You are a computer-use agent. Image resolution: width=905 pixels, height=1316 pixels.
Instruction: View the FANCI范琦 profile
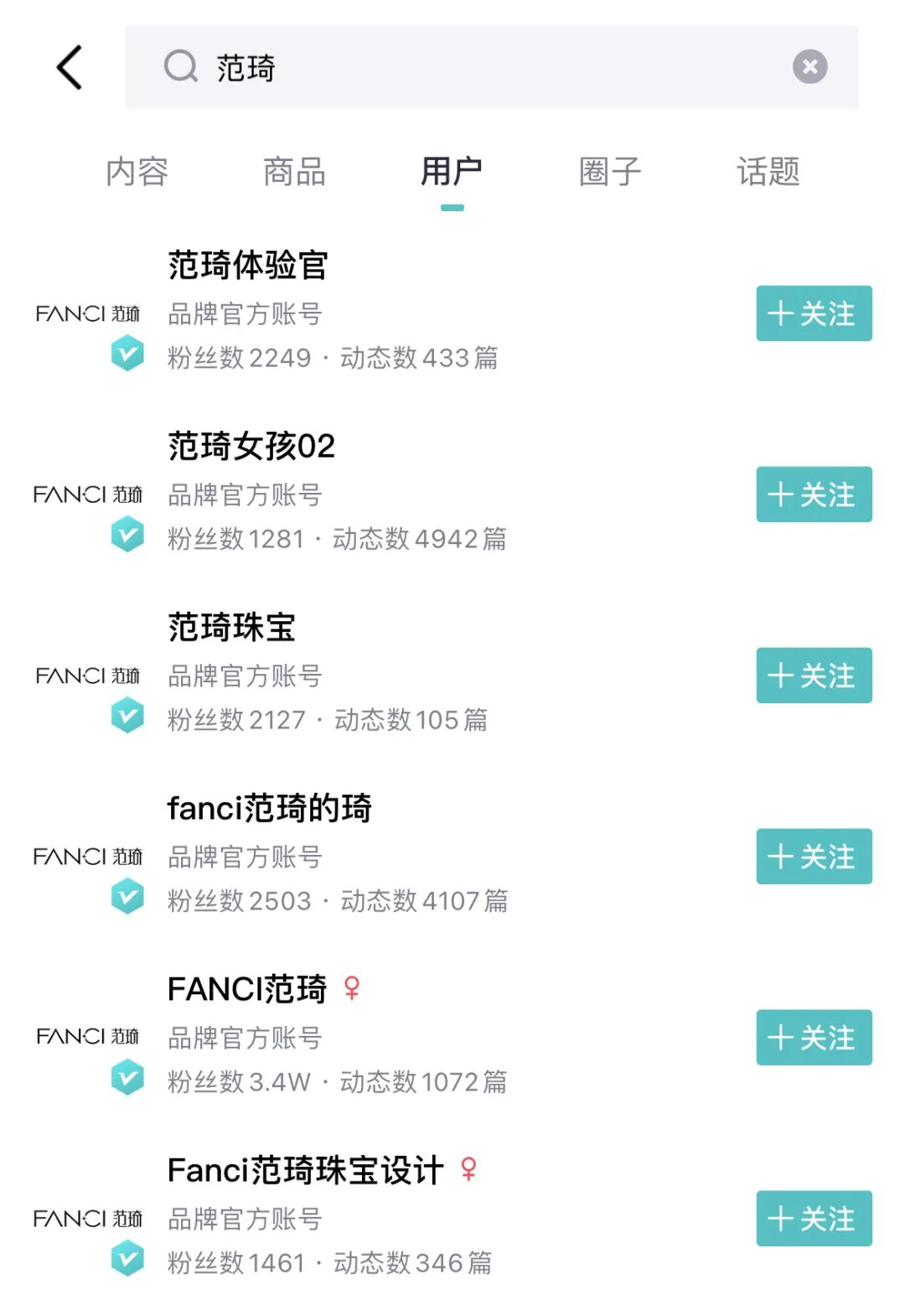point(247,990)
